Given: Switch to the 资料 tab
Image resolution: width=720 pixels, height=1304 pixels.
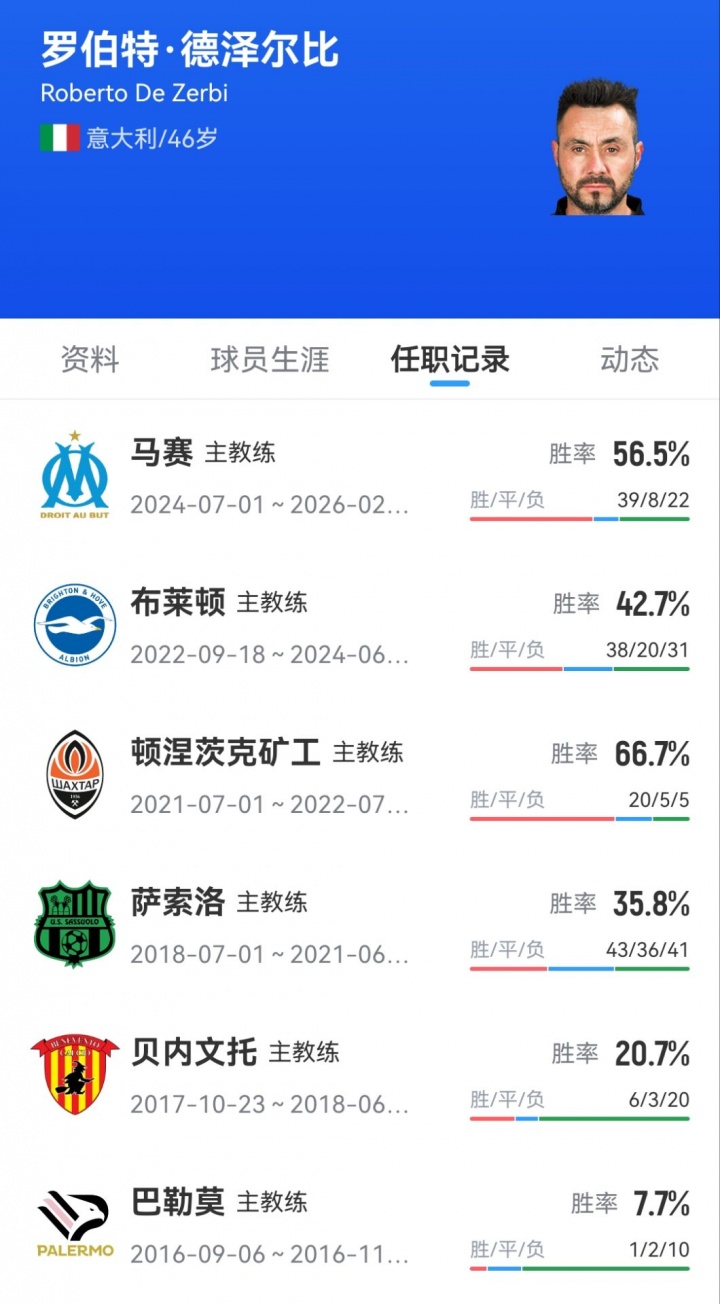Looking at the screenshot, I should [90, 359].
